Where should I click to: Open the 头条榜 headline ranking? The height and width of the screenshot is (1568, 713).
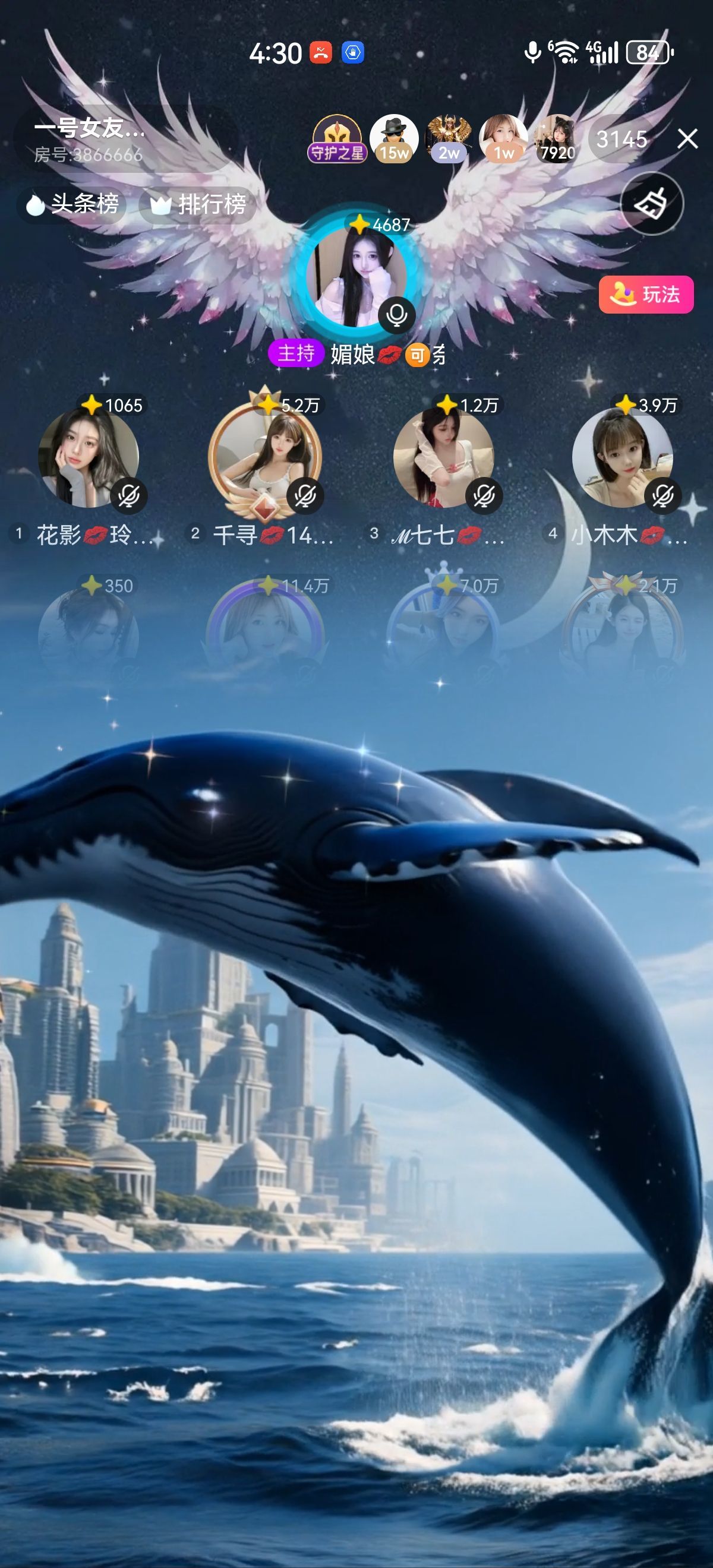coord(72,204)
